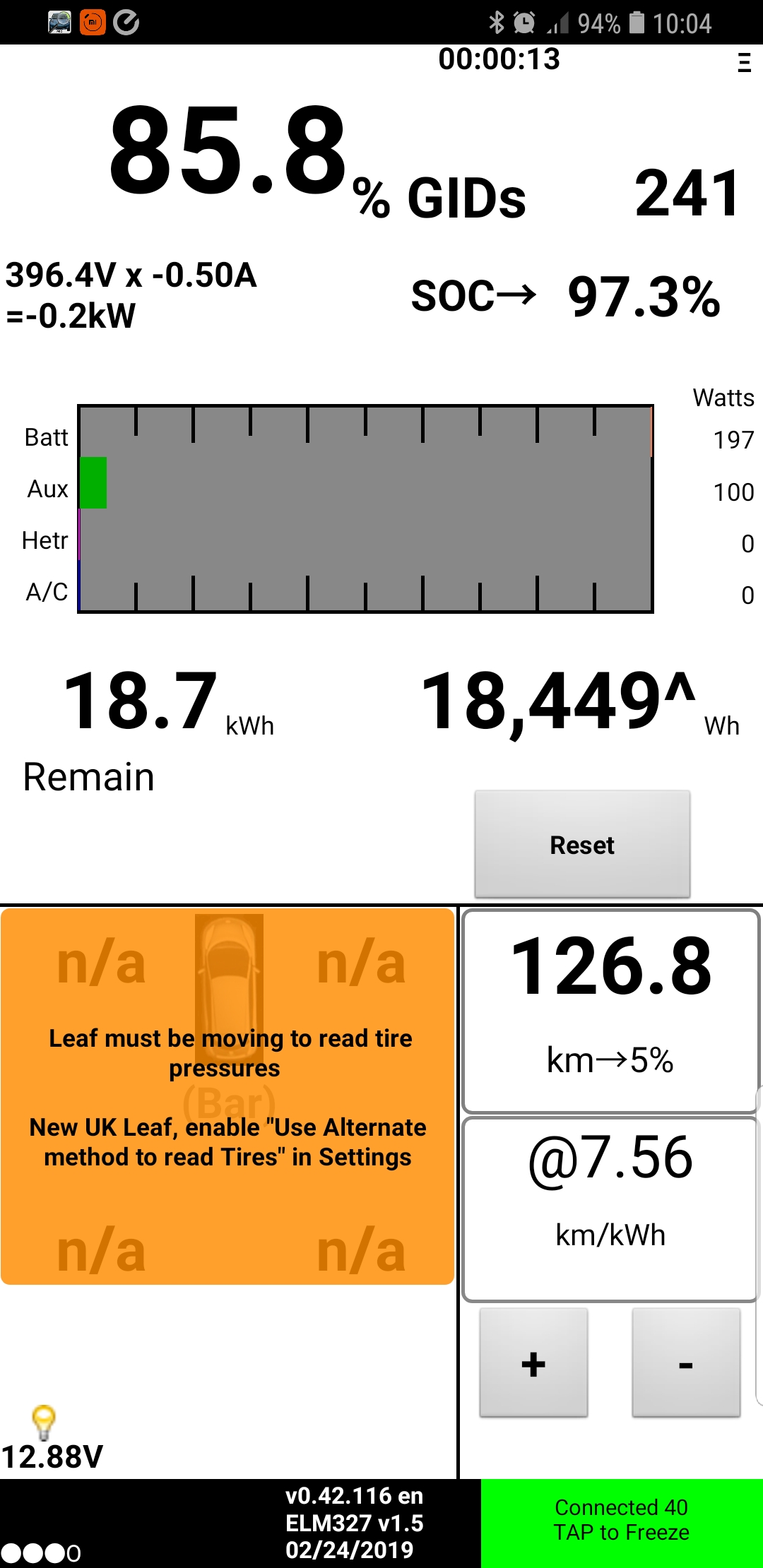763x1568 pixels.
Task: Tap the Reset button
Action: pyautogui.click(x=582, y=845)
